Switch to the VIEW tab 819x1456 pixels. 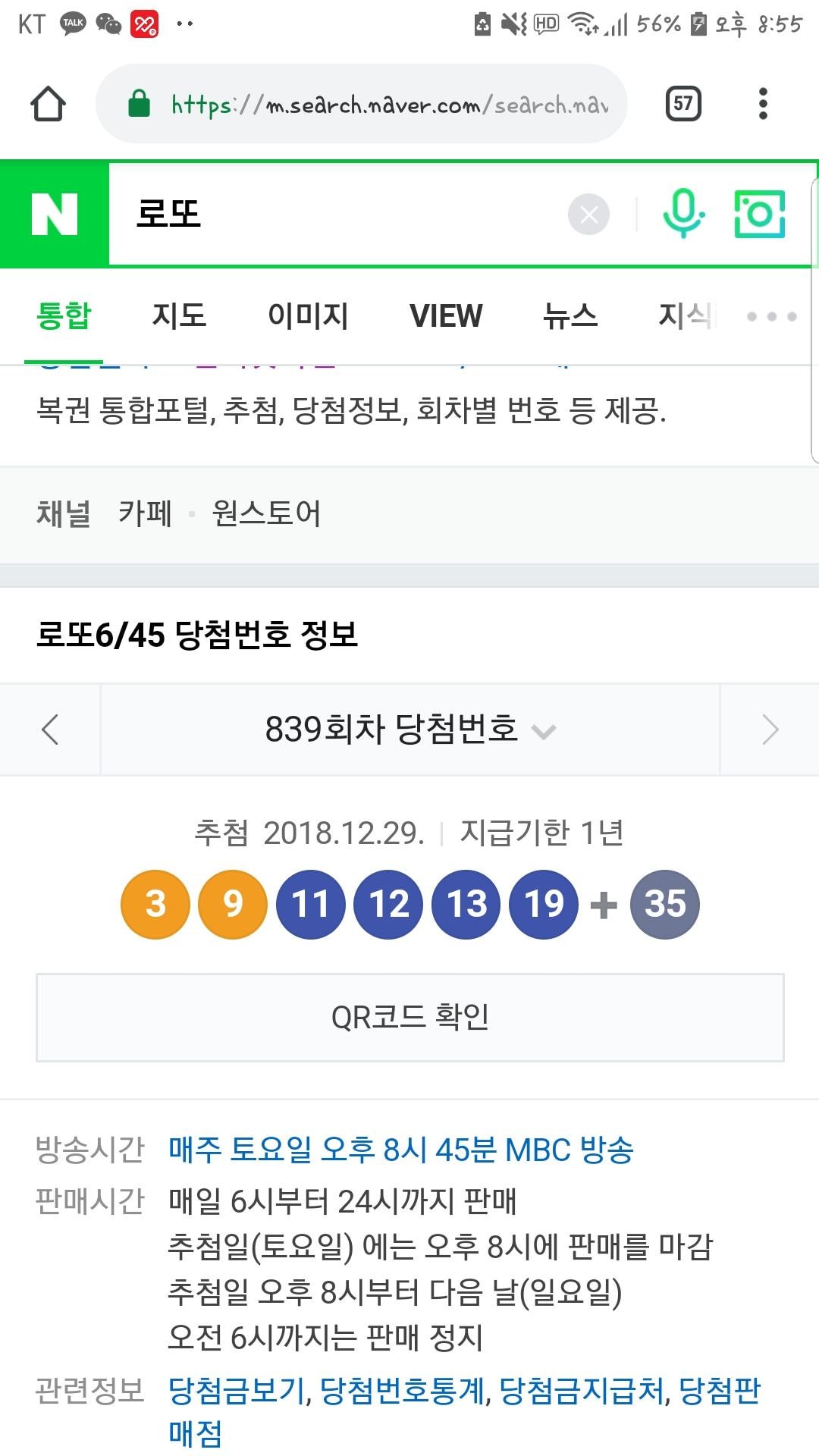tap(446, 315)
